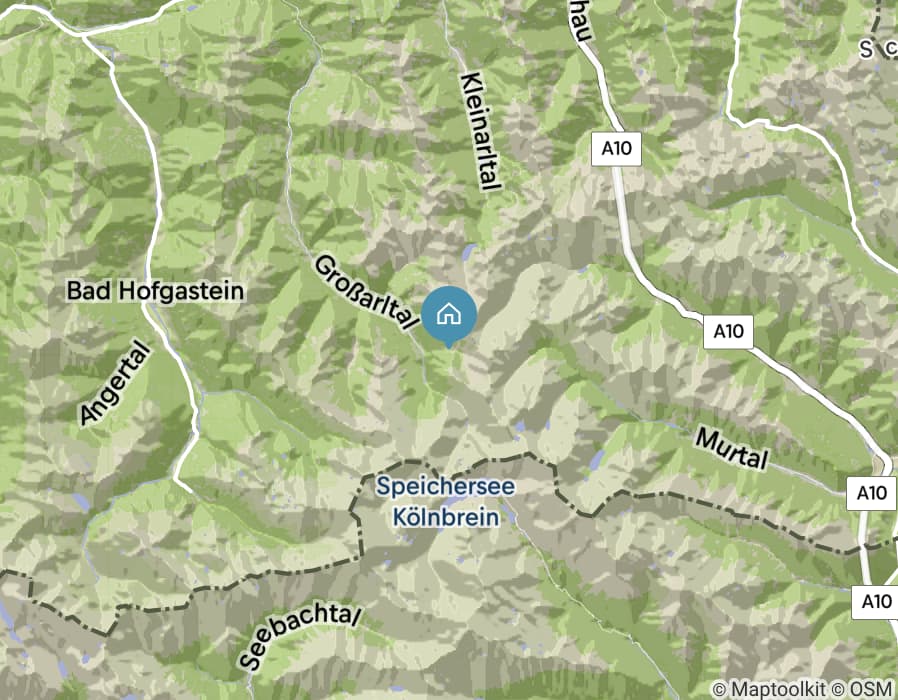898x700 pixels.
Task: Tap the home marker pin on the map
Action: pos(449,314)
